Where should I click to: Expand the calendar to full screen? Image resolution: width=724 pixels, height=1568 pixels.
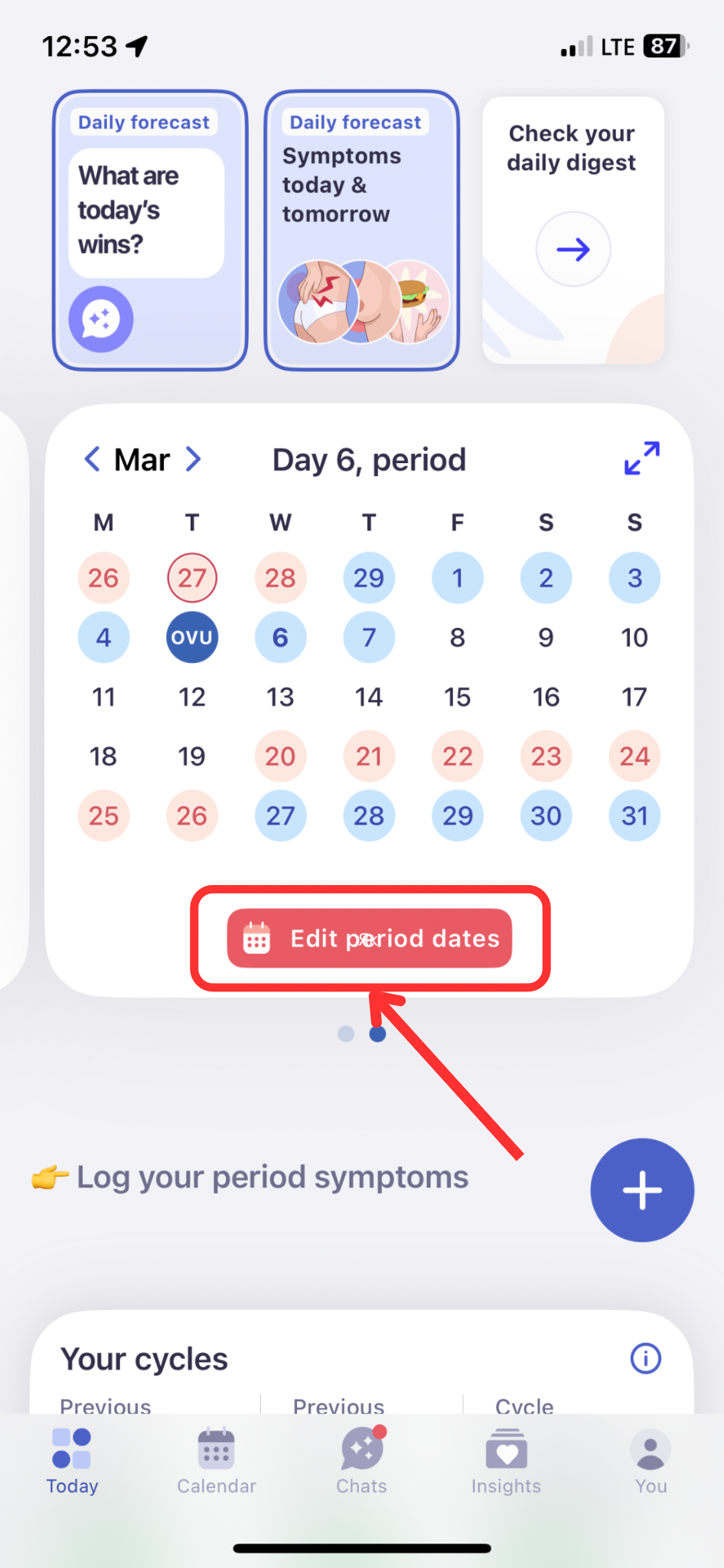click(641, 459)
